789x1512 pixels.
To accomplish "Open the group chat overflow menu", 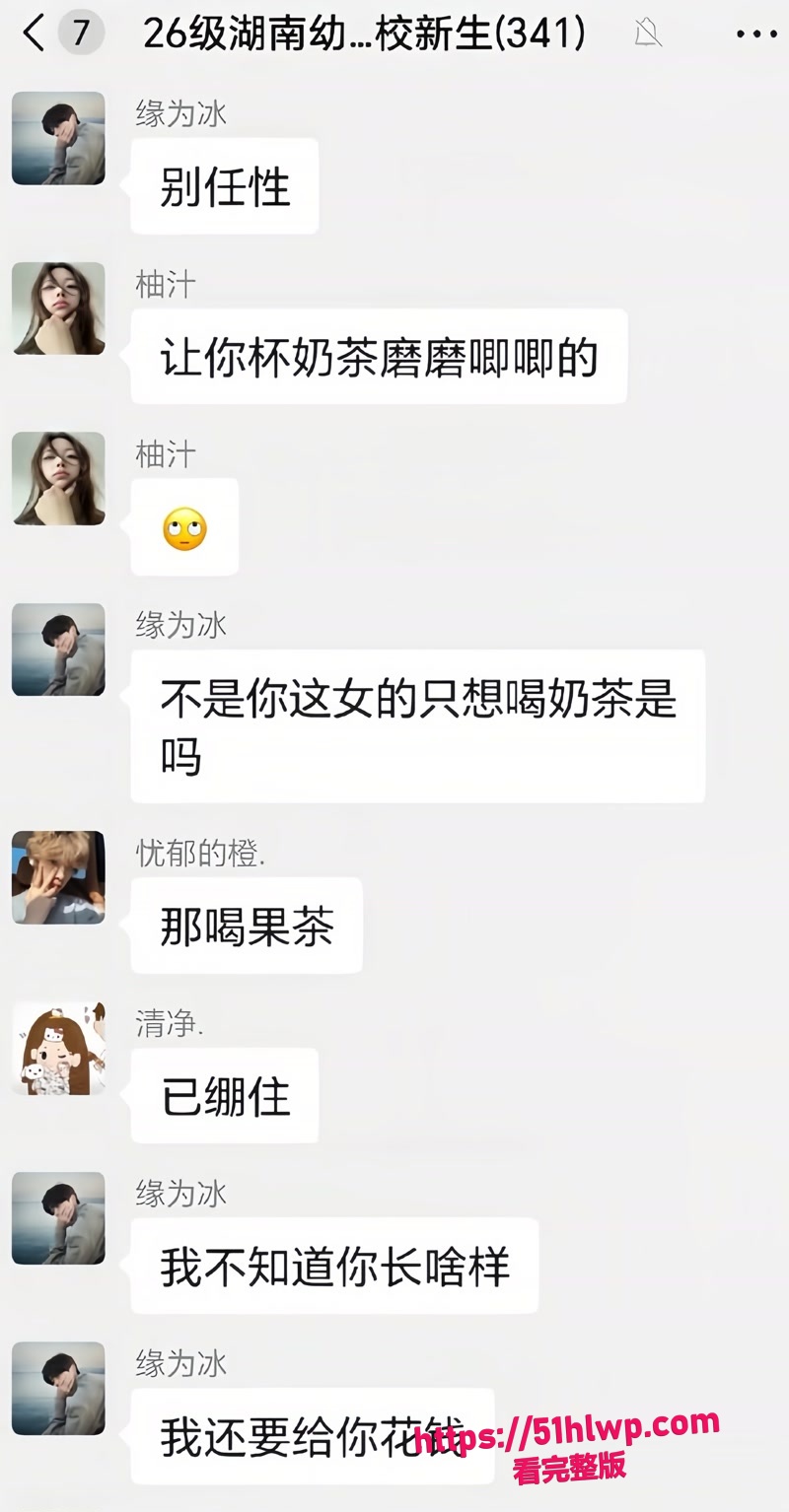I will (x=756, y=34).
